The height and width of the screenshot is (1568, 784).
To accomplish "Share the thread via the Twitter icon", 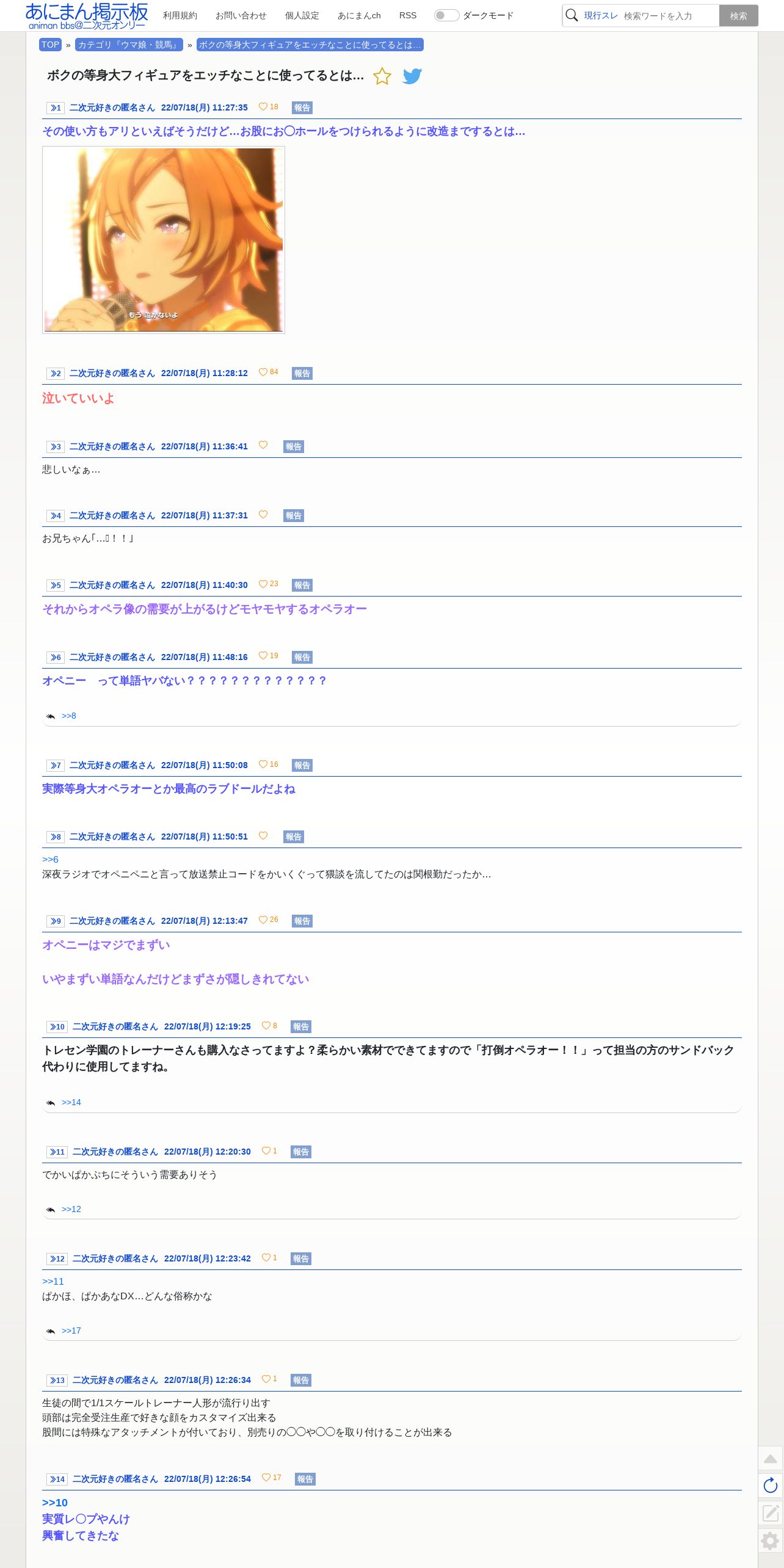I will pos(413,76).
